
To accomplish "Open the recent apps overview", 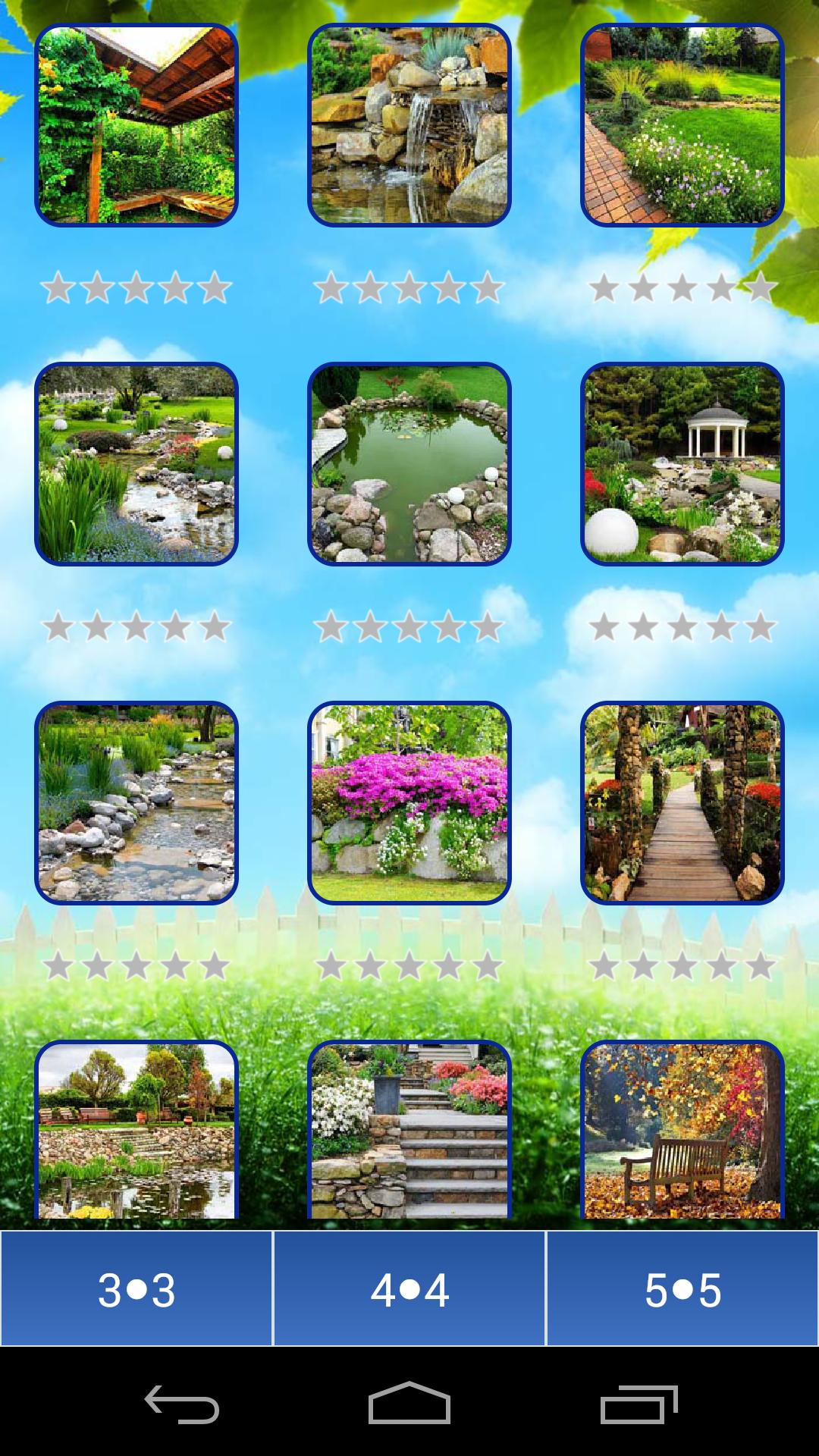I will (x=639, y=1404).
